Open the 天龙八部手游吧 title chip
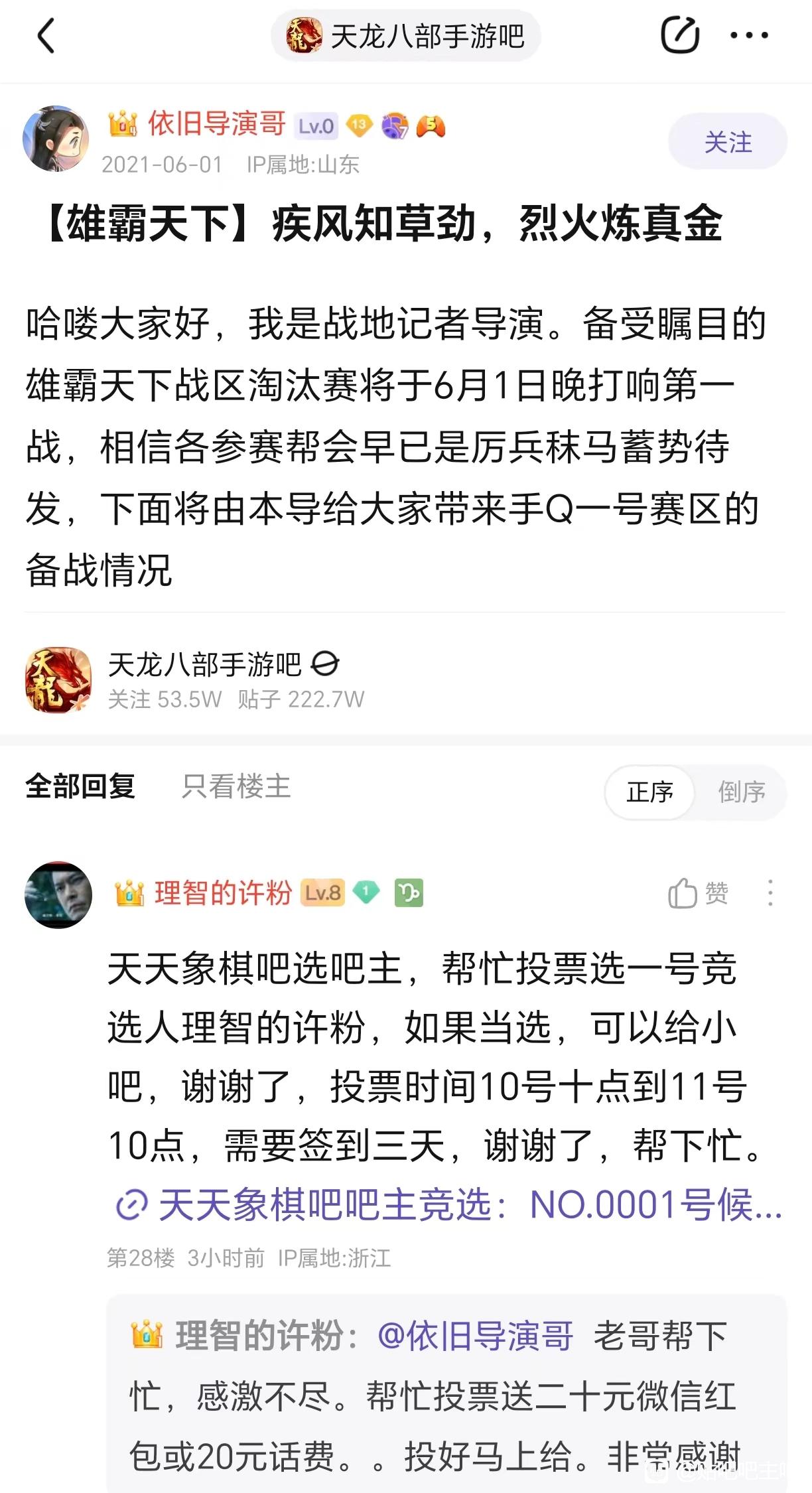This screenshot has height=1493, width=812. click(405, 36)
